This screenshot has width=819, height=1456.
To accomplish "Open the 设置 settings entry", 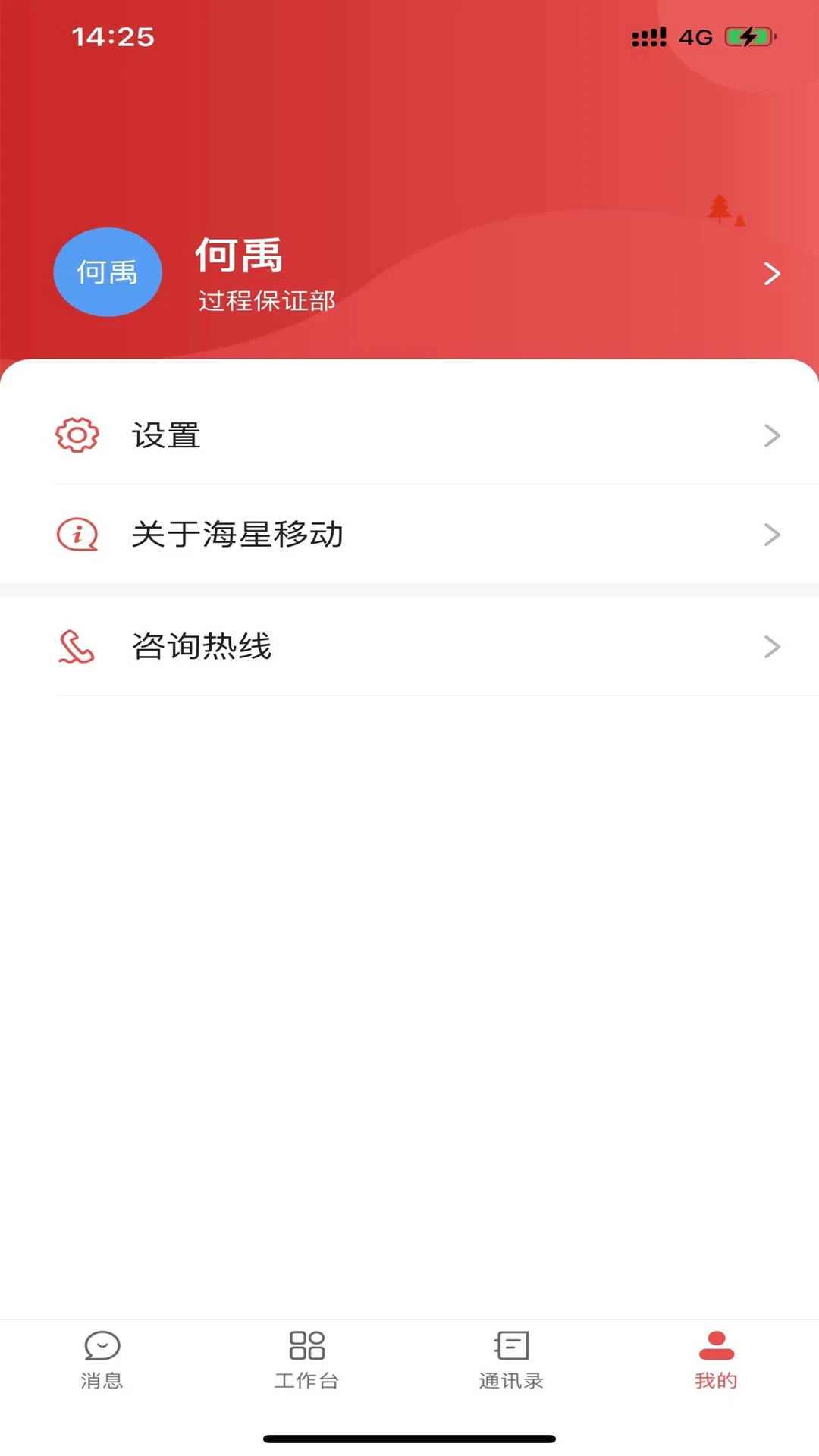I will tap(409, 435).
